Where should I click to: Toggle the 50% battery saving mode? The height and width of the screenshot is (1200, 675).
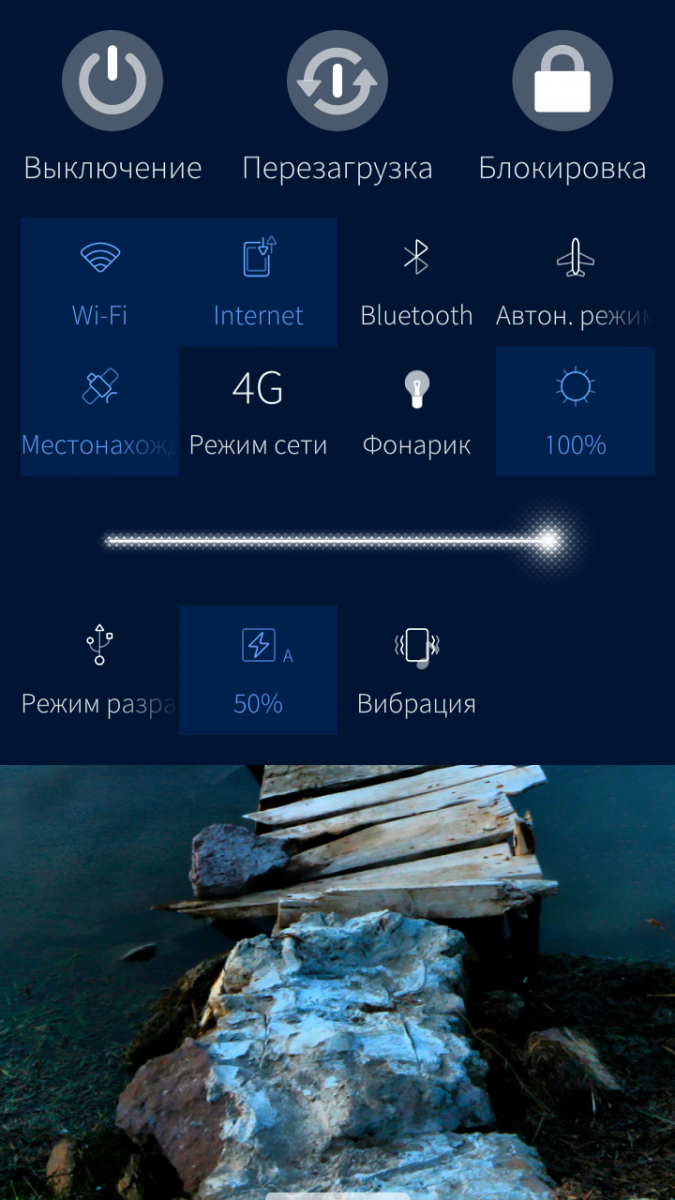(258, 670)
